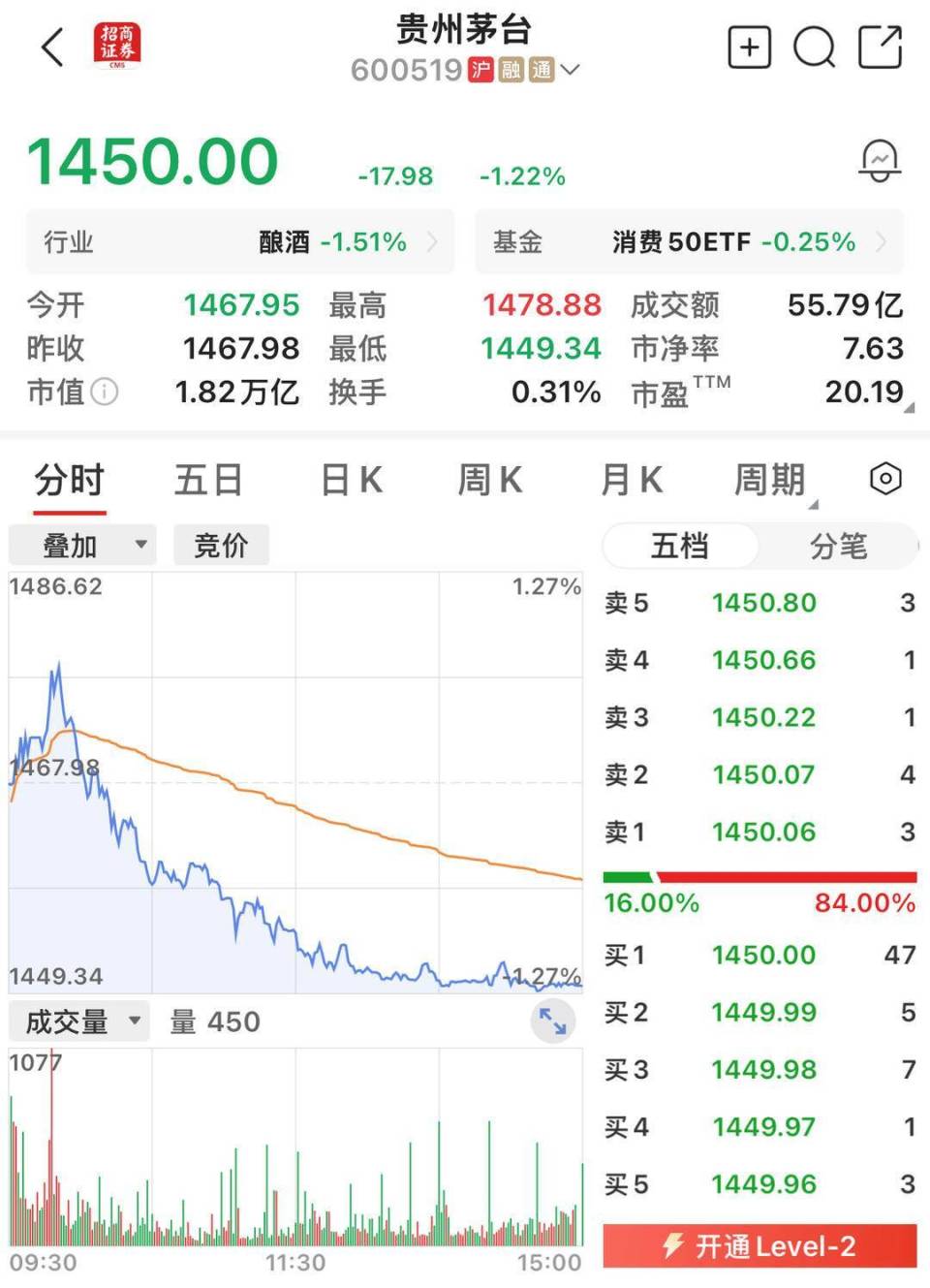Tap the red-green buy-sell ratio bar
930x1288 pixels.
point(761,875)
